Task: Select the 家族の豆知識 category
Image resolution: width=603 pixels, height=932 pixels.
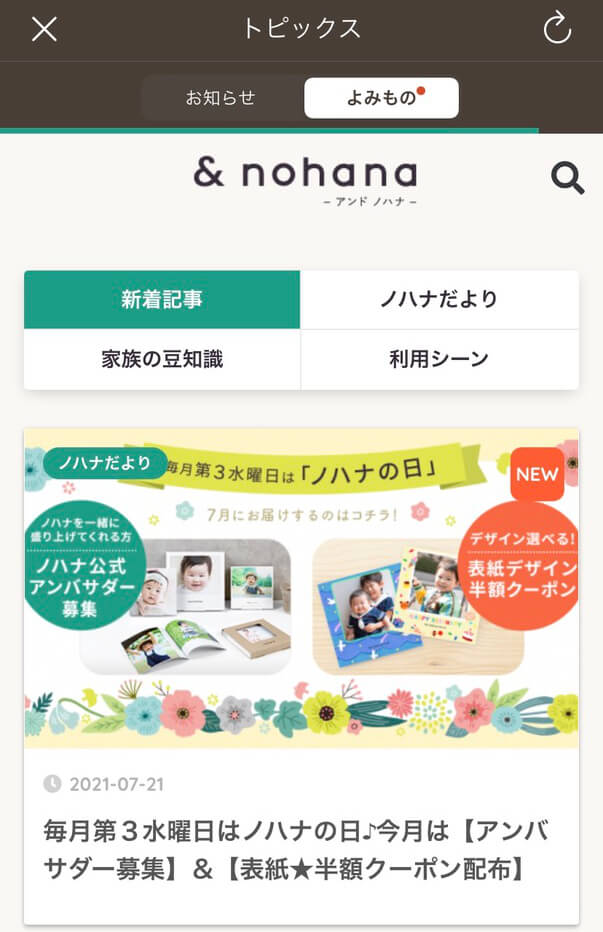Action: coord(162,359)
